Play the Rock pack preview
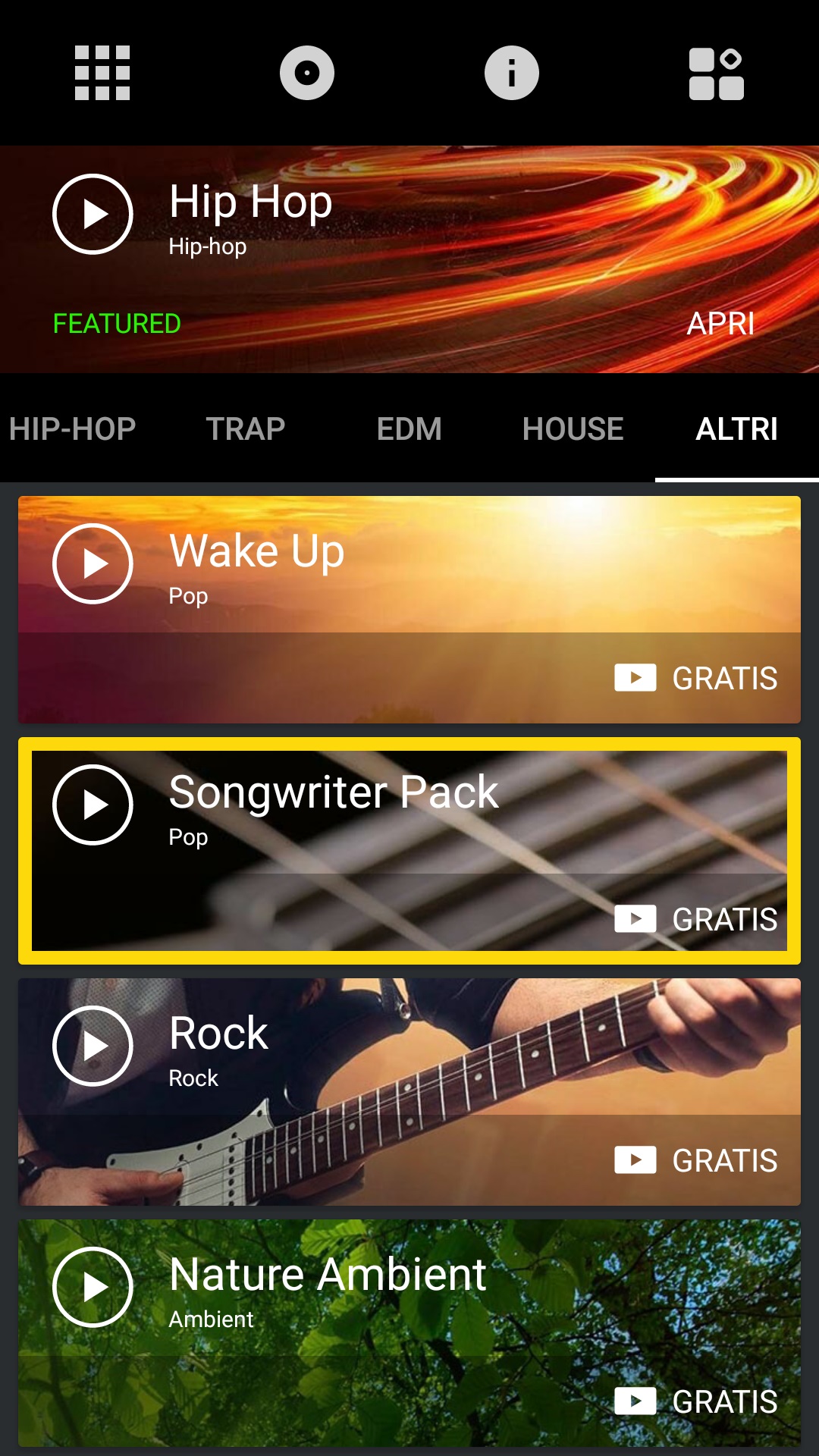This screenshot has width=819, height=1456. pyautogui.click(x=93, y=1046)
